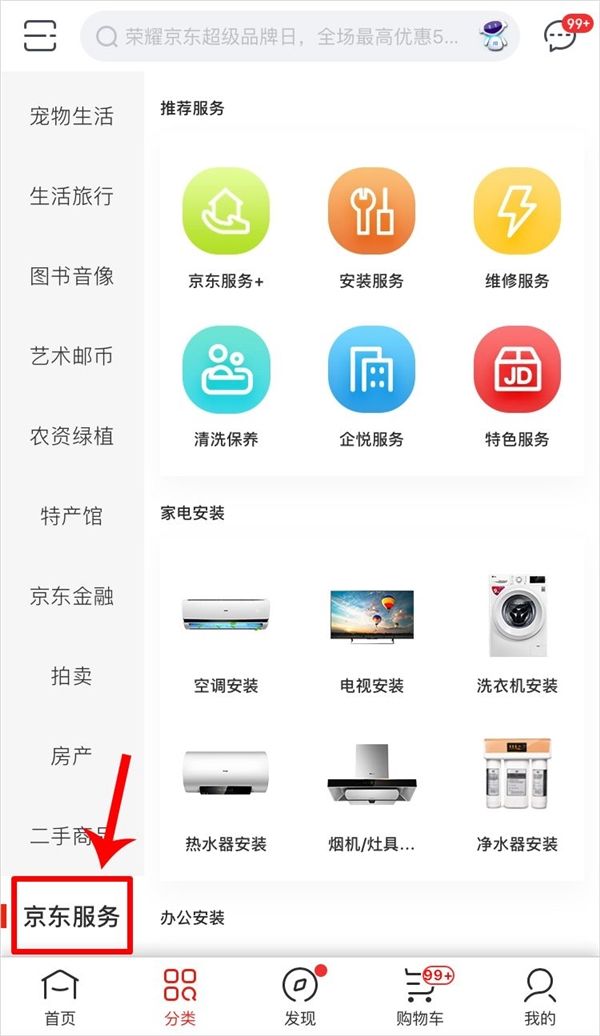The image size is (600, 1036).
Task: Go to the 首页 tab
Action: coord(59,997)
